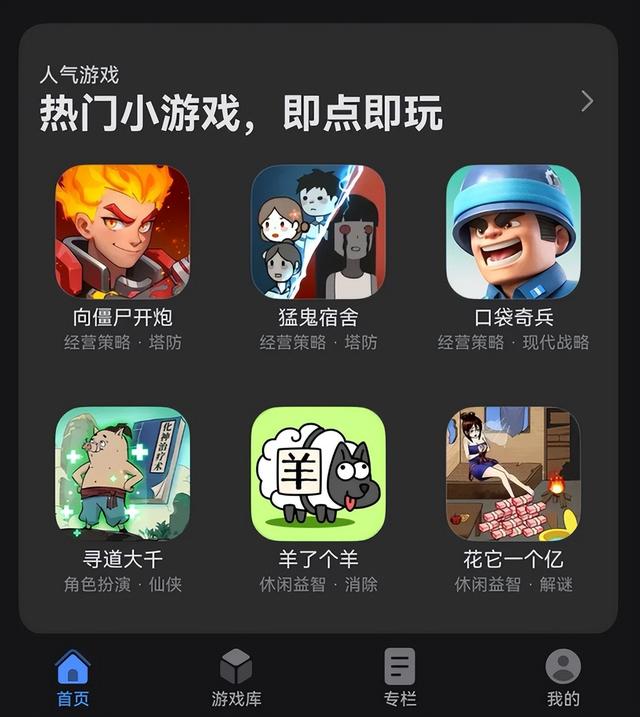
Task: Switch to the 游戏库 tab
Action: (x=236, y=678)
